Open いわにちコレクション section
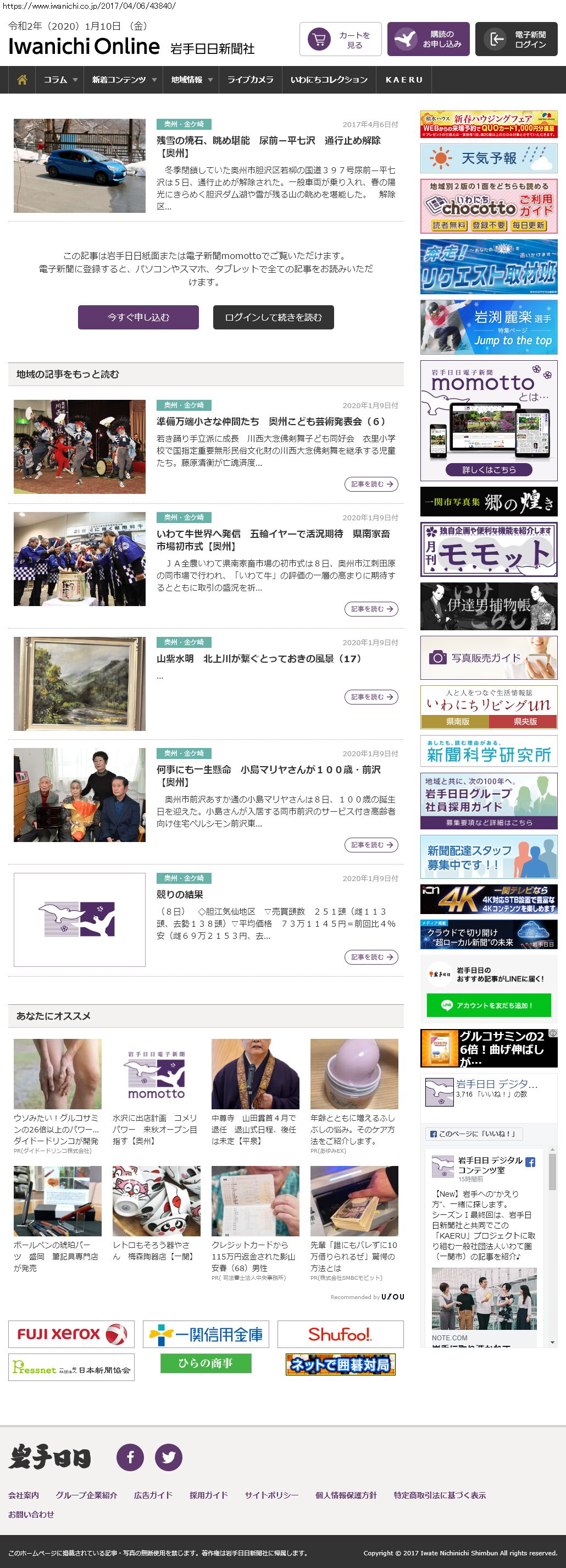 click(x=329, y=80)
